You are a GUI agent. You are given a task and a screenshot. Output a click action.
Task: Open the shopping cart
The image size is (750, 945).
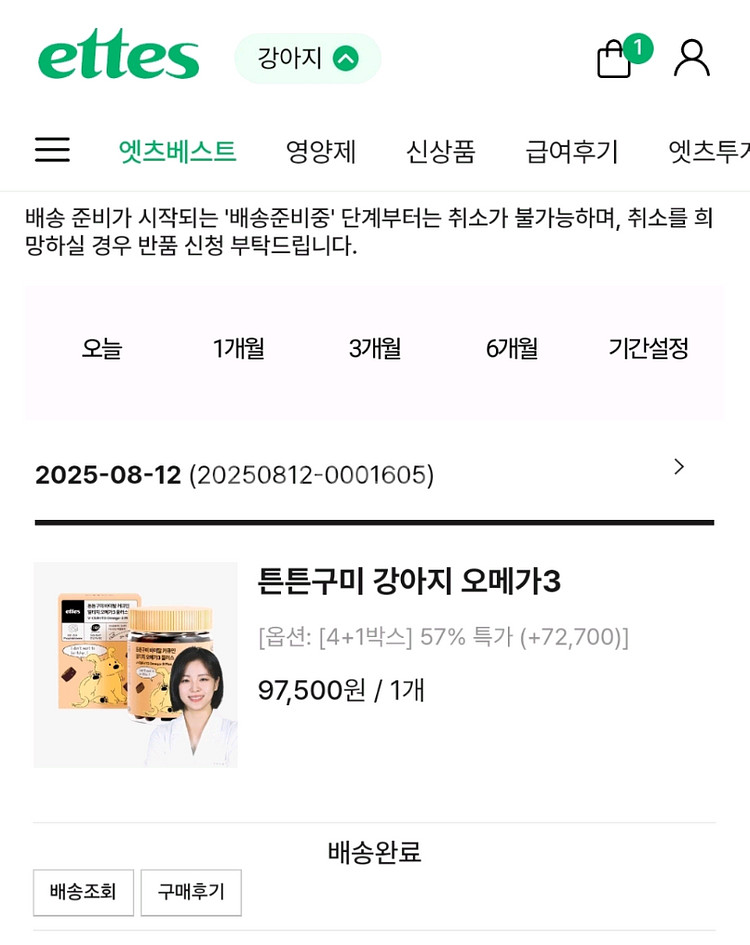pos(614,58)
